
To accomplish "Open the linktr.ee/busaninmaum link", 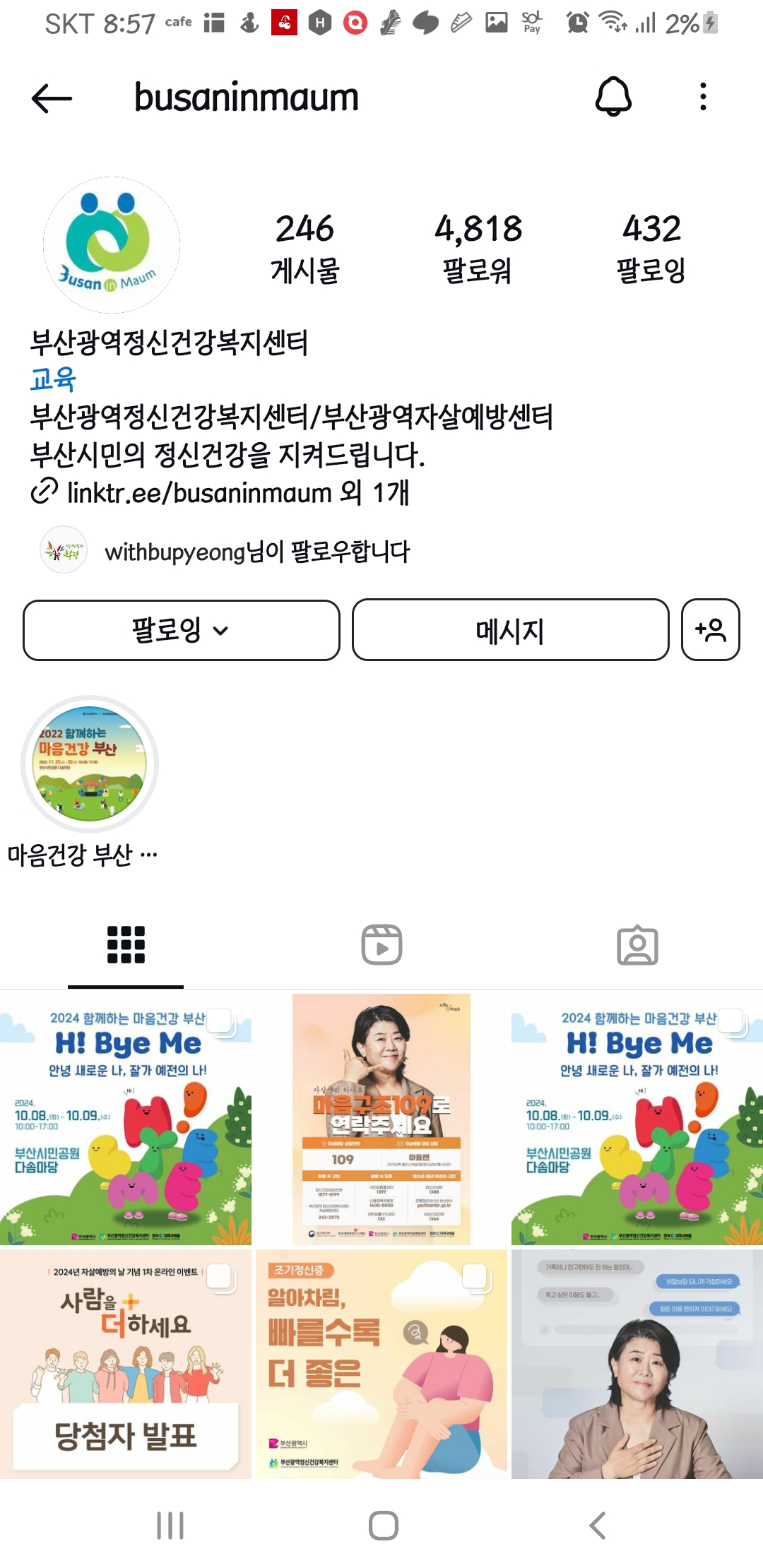I will (x=199, y=492).
